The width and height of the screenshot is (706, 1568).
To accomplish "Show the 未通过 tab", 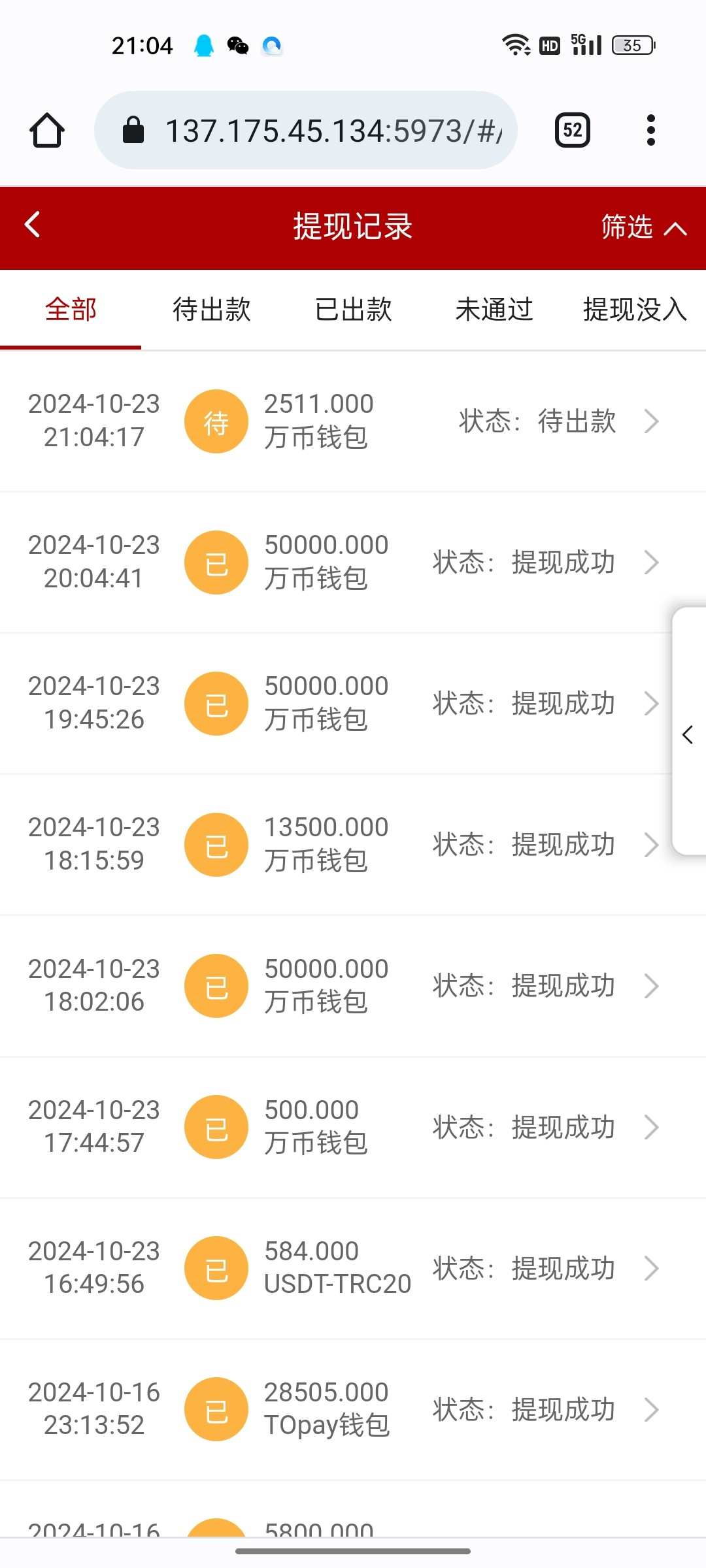I will [494, 310].
